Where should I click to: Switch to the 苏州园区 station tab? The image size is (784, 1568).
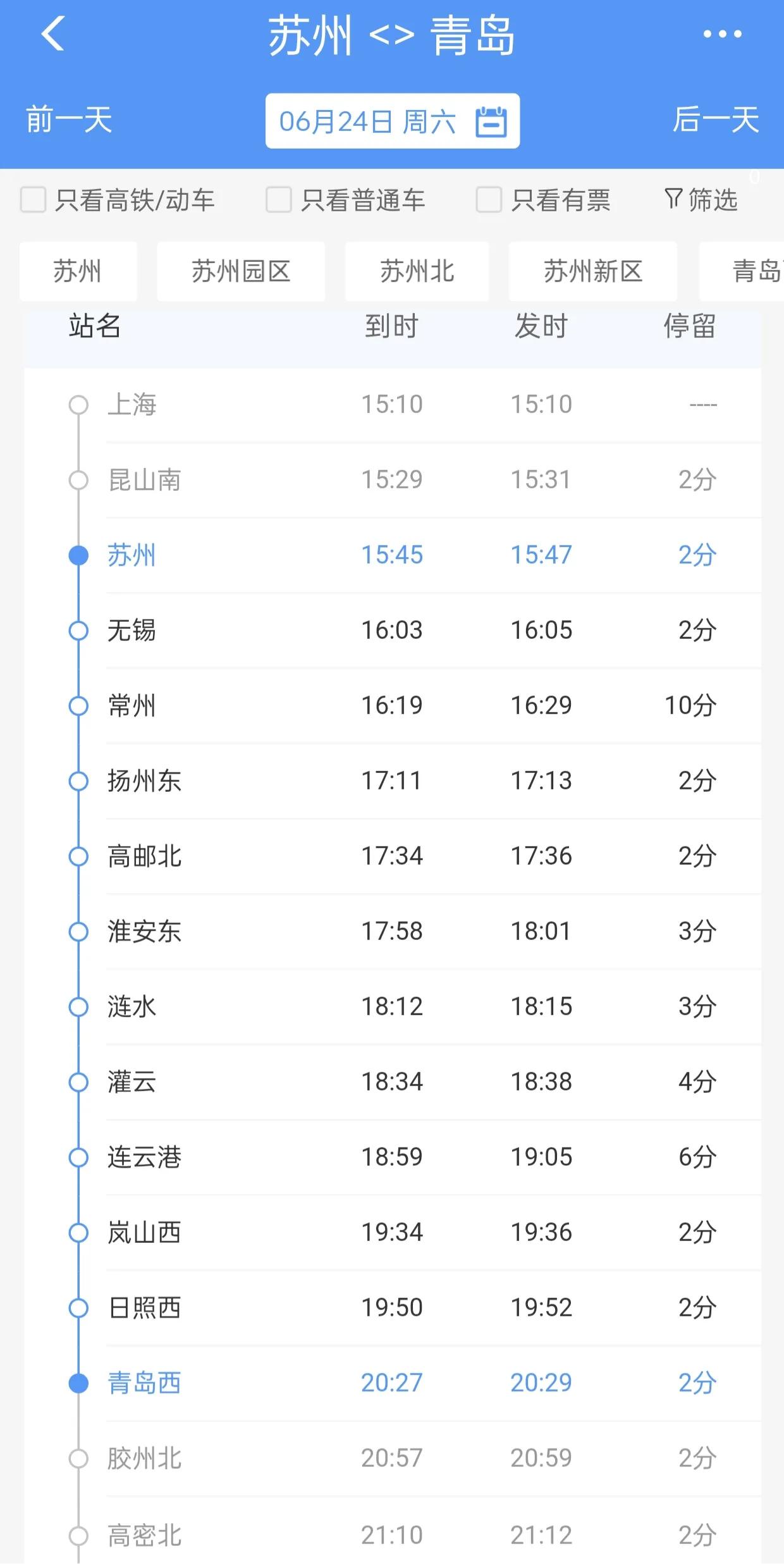[x=240, y=271]
